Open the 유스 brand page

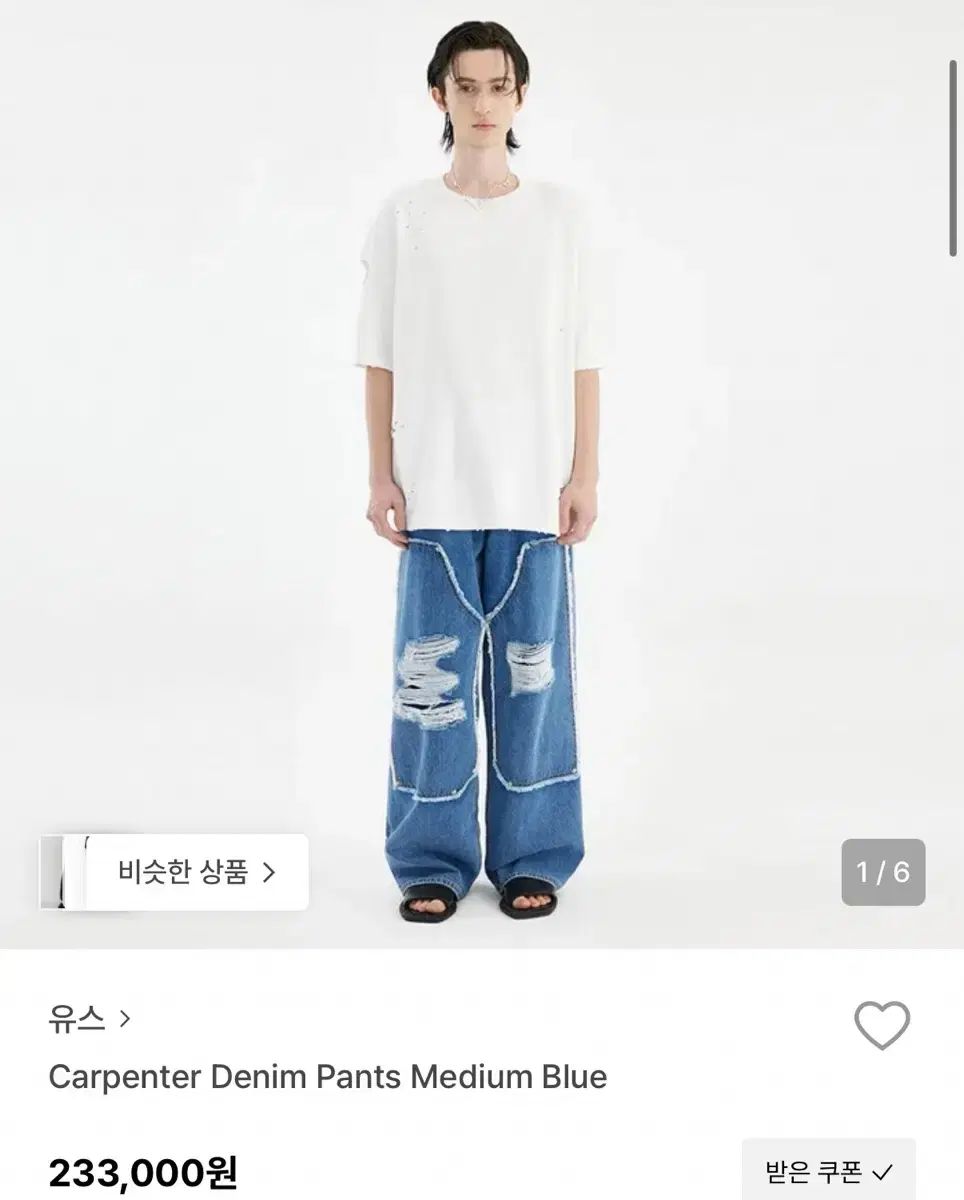[x=89, y=1019]
